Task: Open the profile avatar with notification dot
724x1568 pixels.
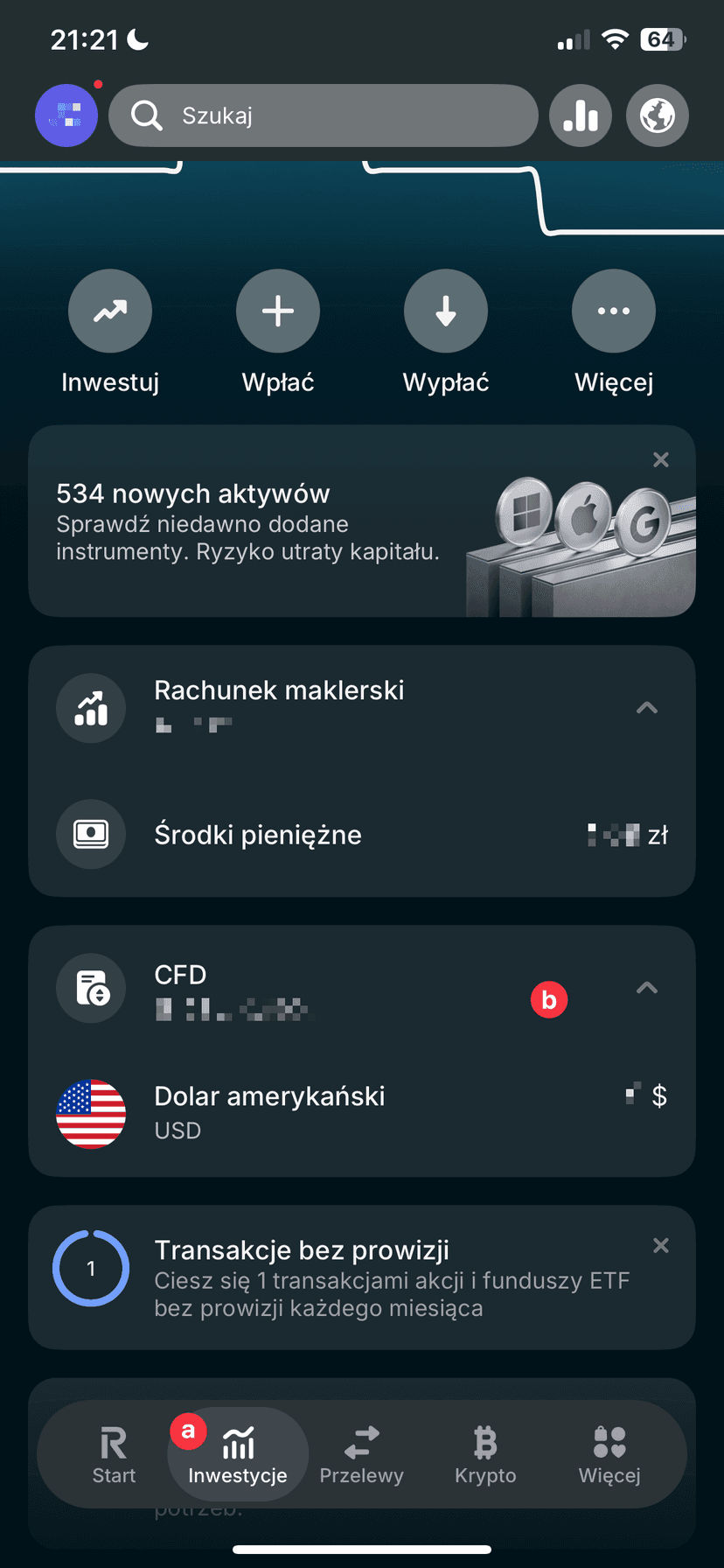Action: tap(66, 115)
